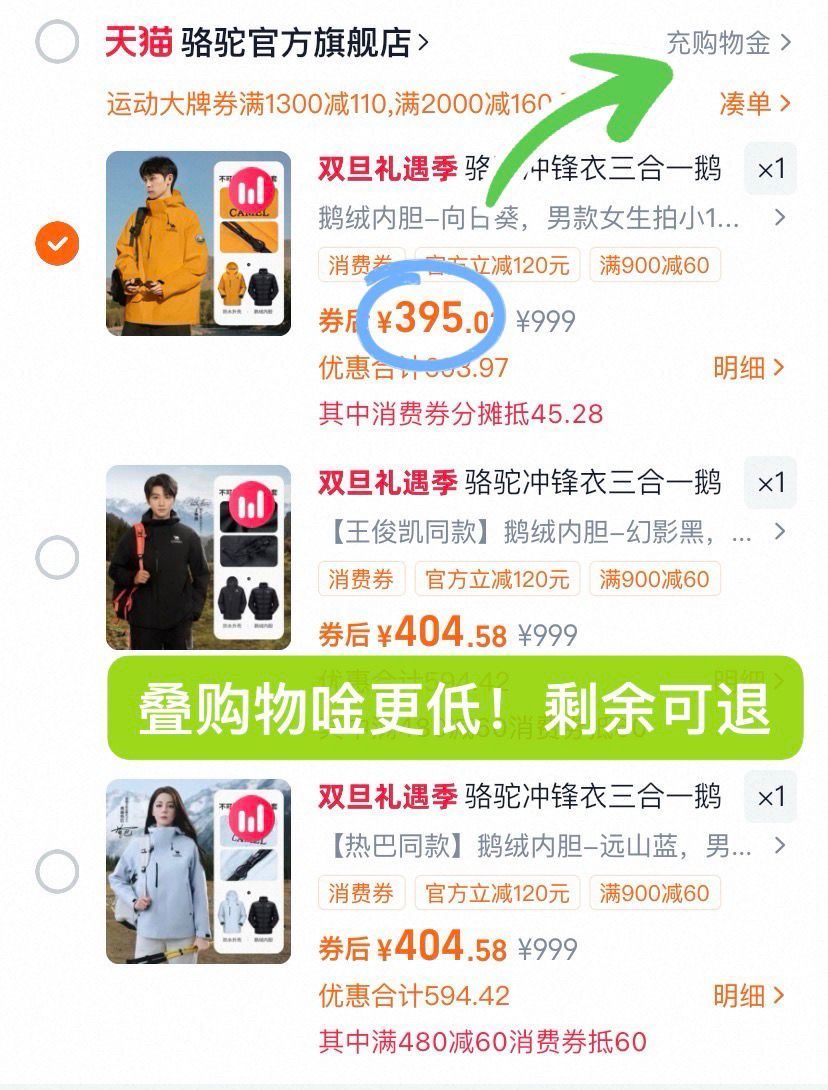Open the orange jacket product image
The height and width of the screenshot is (1090, 828).
(x=198, y=243)
